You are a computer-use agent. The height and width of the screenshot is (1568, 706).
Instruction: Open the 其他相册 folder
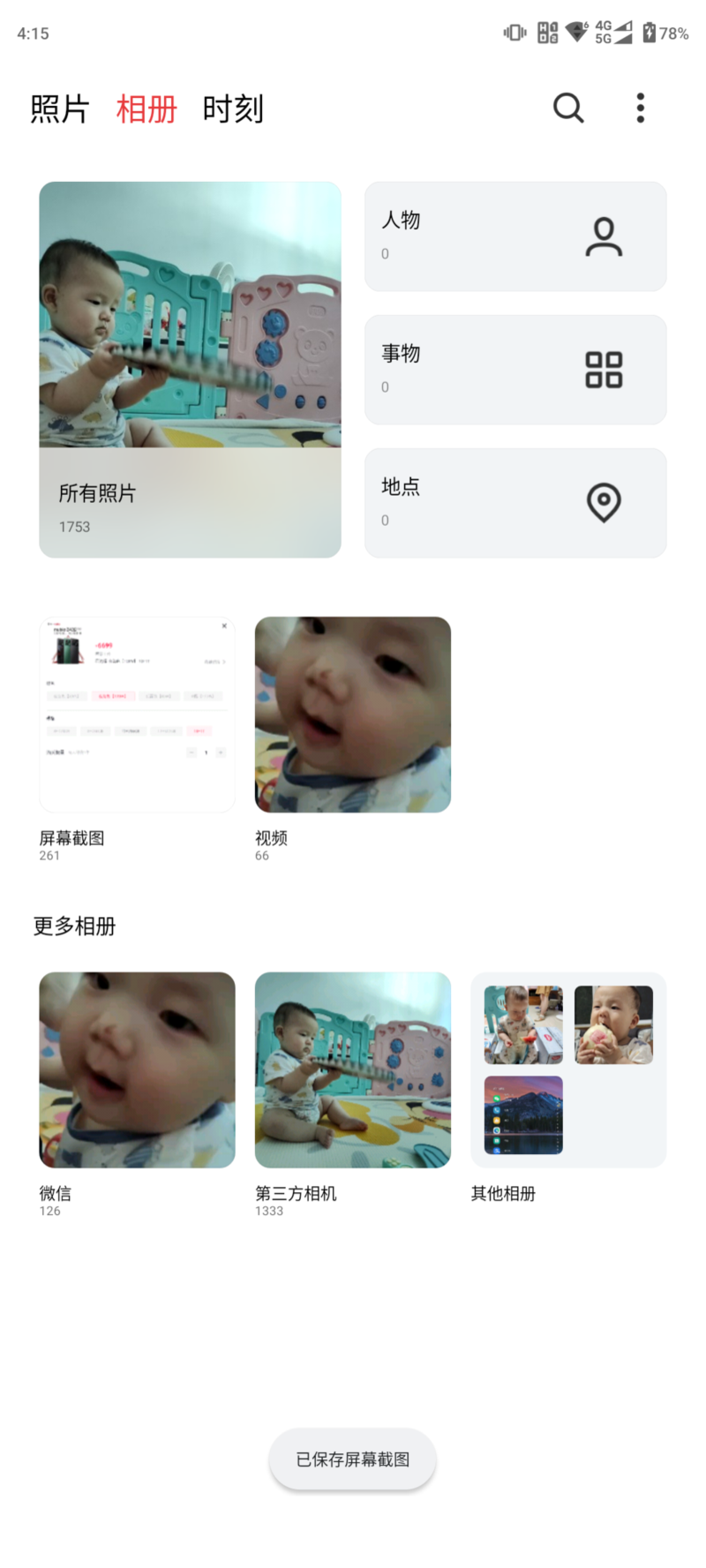568,1069
